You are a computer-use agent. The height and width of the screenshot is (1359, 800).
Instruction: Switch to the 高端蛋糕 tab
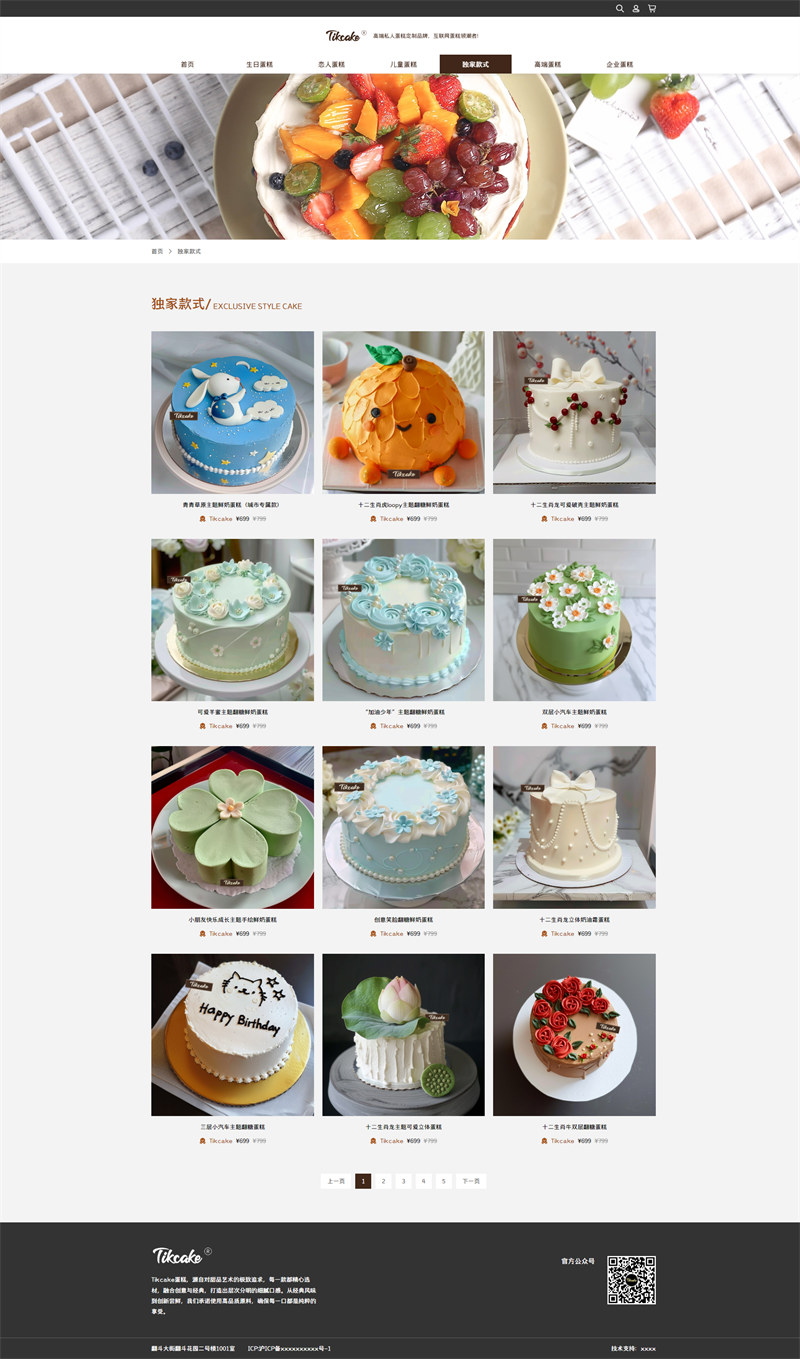coord(547,64)
